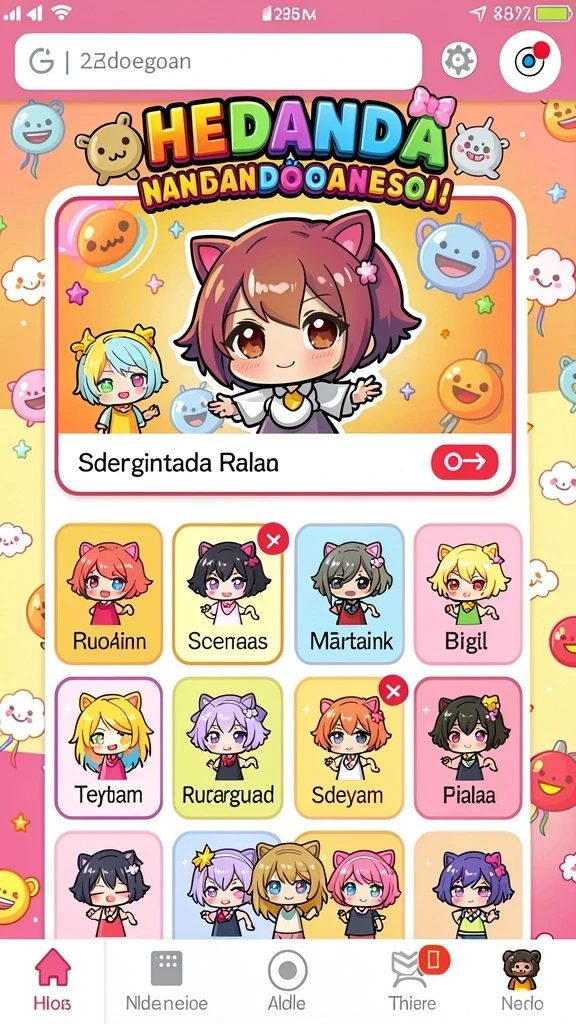576x1024 pixels.
Task: Open the Pialaa character card
Action: (468, 748)
